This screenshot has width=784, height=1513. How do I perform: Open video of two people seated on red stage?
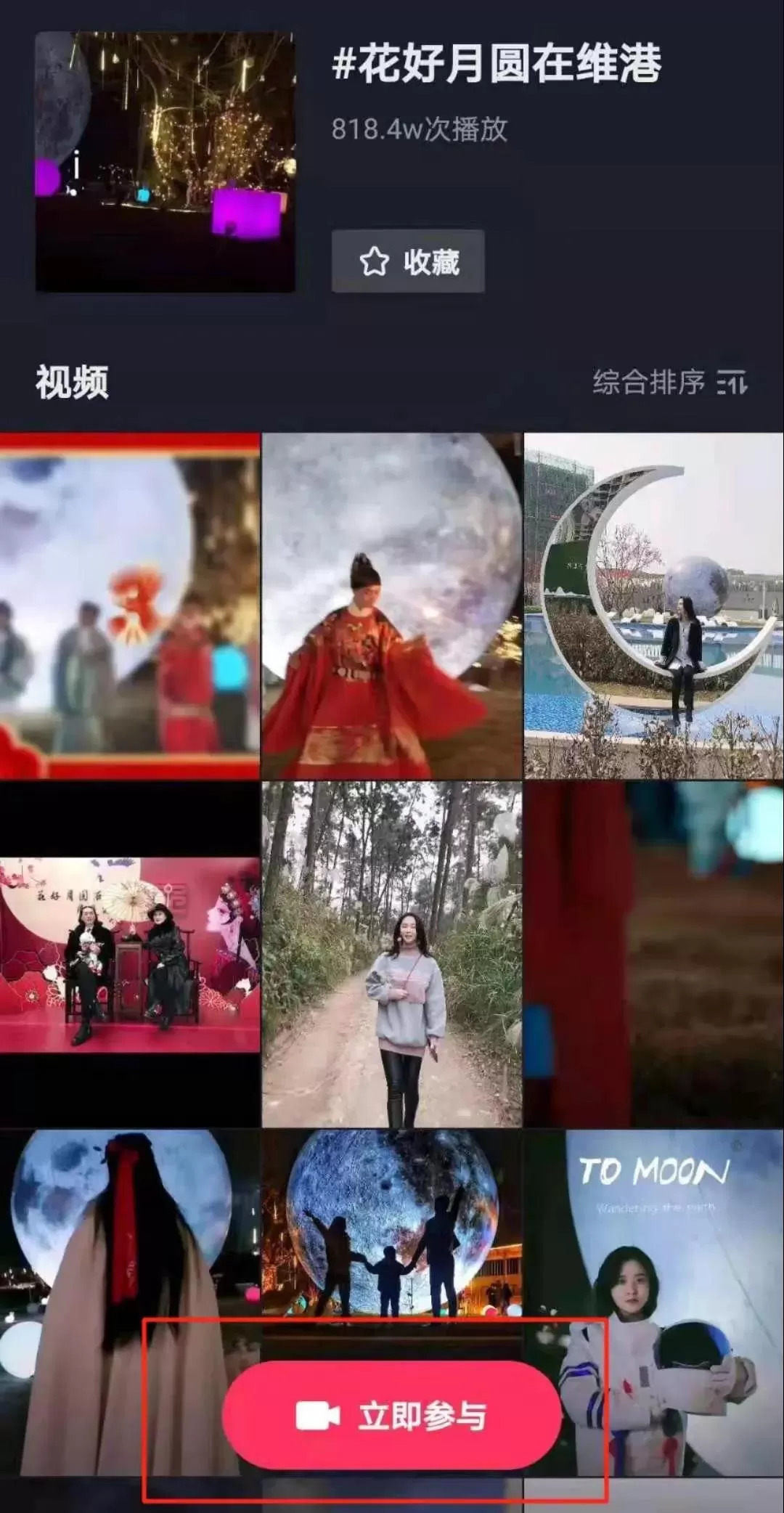130,954
